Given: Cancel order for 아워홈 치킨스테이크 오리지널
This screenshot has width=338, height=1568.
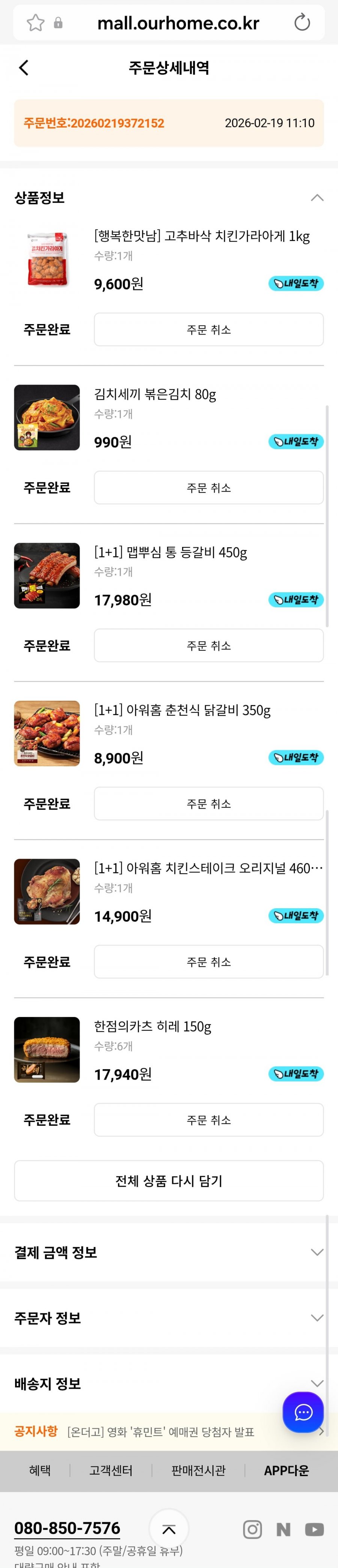Looking at the screenshot, I should (x=208, y=962).
